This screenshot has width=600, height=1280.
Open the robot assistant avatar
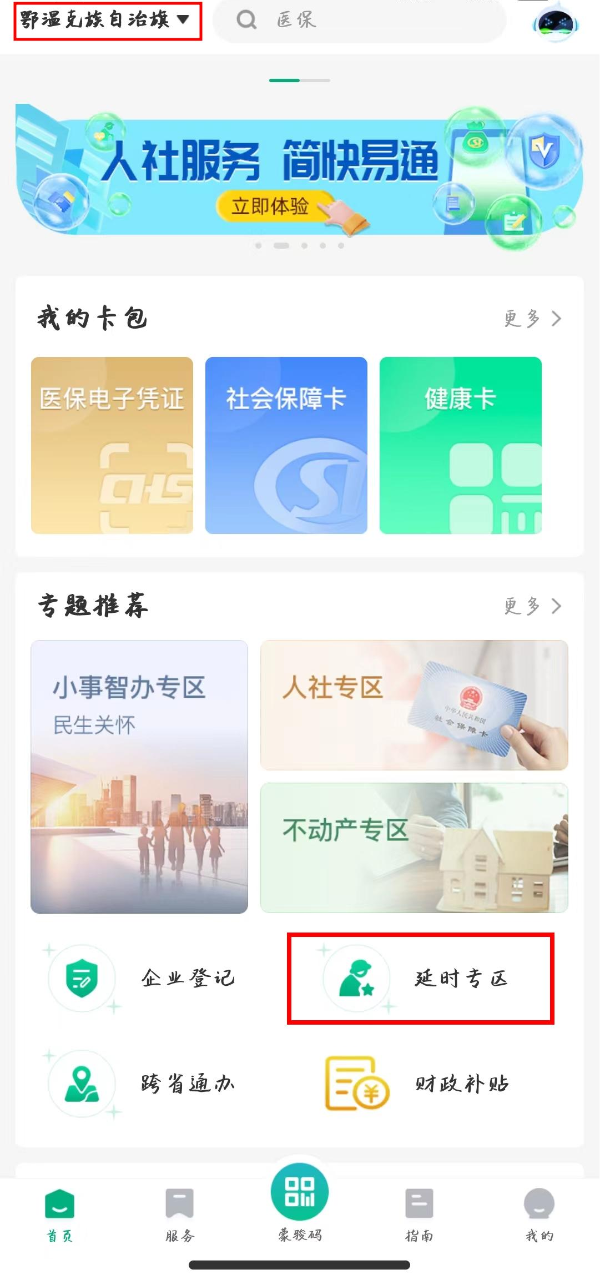click(555, 21)
